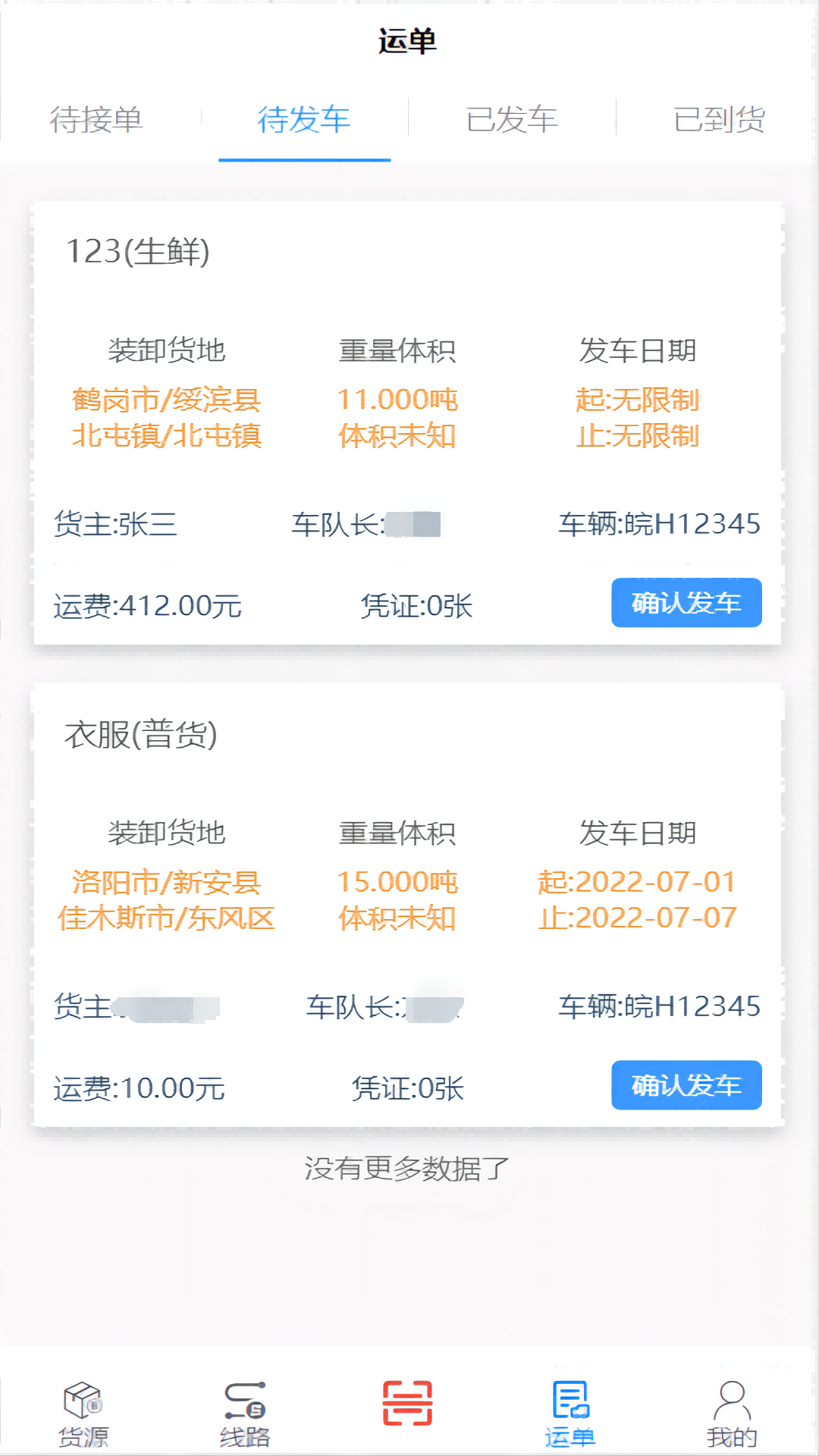Tap the 没有更多数据了 message
This screenshot has height=1456, width=819.
[x=408, y=1169]
